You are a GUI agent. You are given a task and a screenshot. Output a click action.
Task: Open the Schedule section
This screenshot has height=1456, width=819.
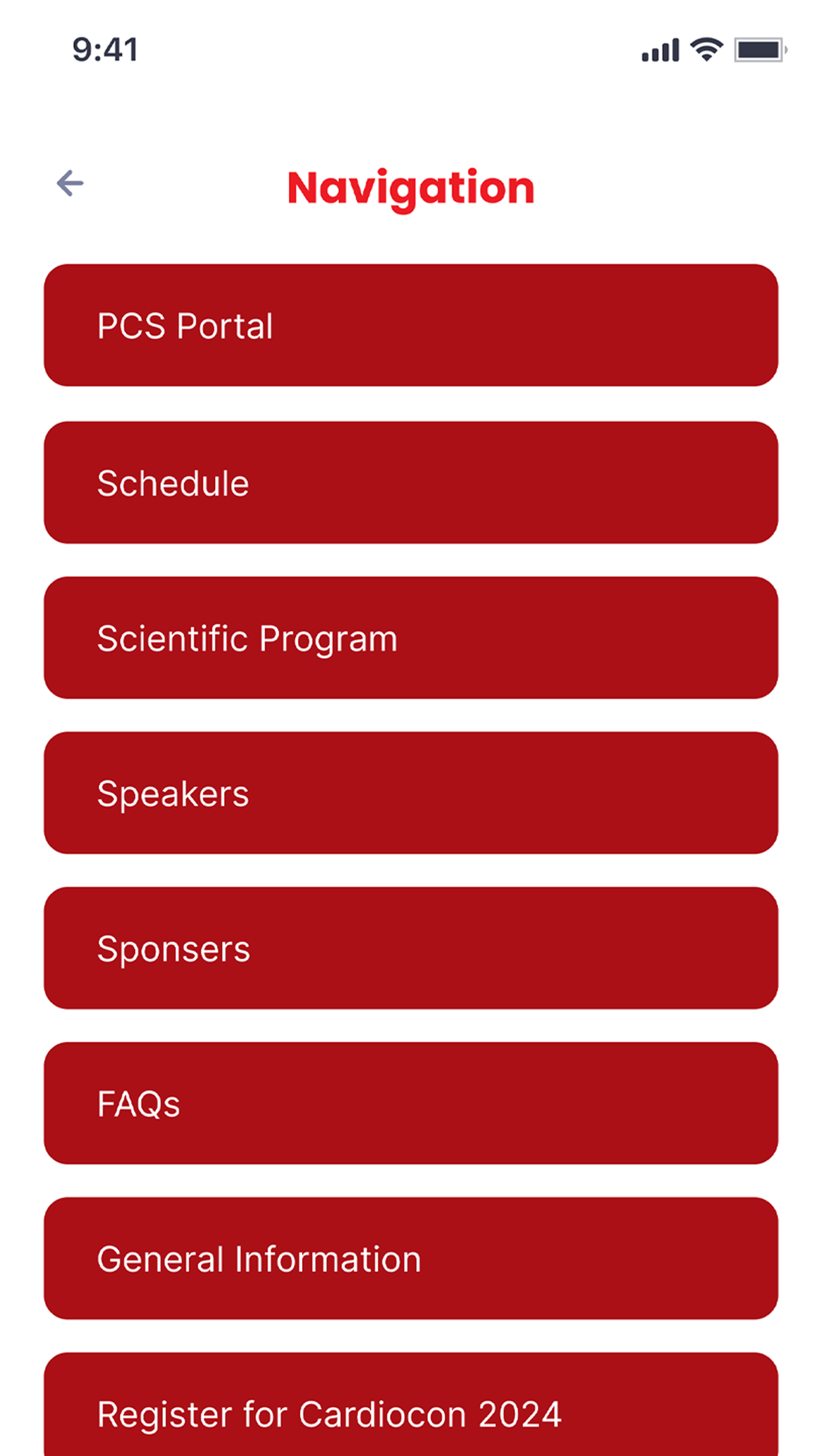coord(411,483)
